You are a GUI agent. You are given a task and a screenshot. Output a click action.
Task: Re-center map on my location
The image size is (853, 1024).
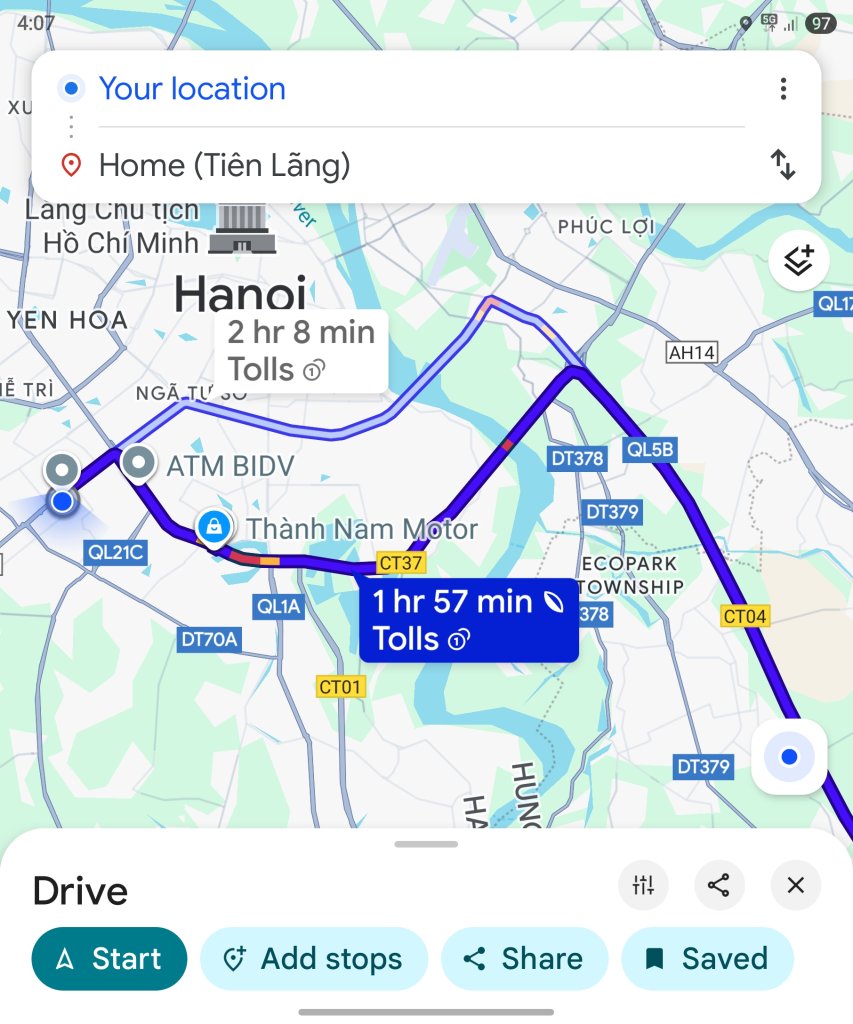pos(789,757)
